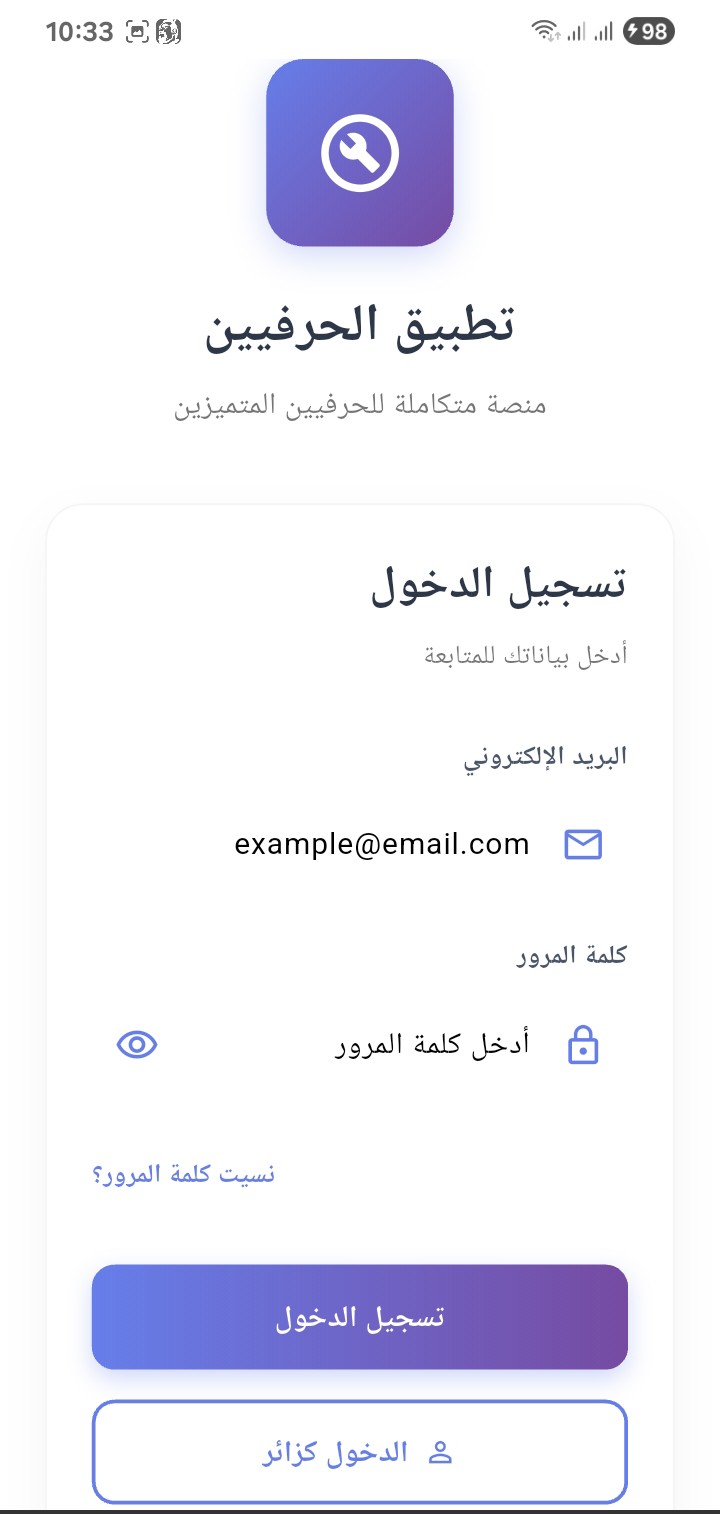Continue as guest with الدخول كزائر
This screenshot has width=720, height=1514.
(x=360, y=1452)
